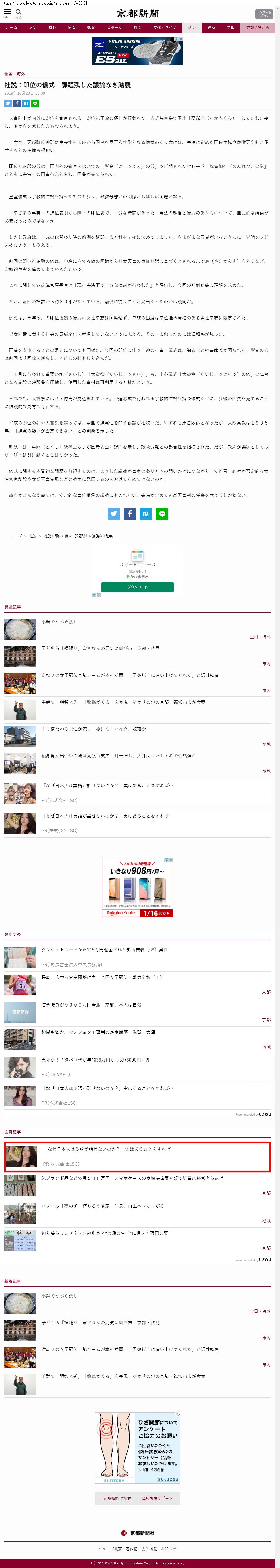
Task: Open the search icon in header
Action: tap(18, 12)
